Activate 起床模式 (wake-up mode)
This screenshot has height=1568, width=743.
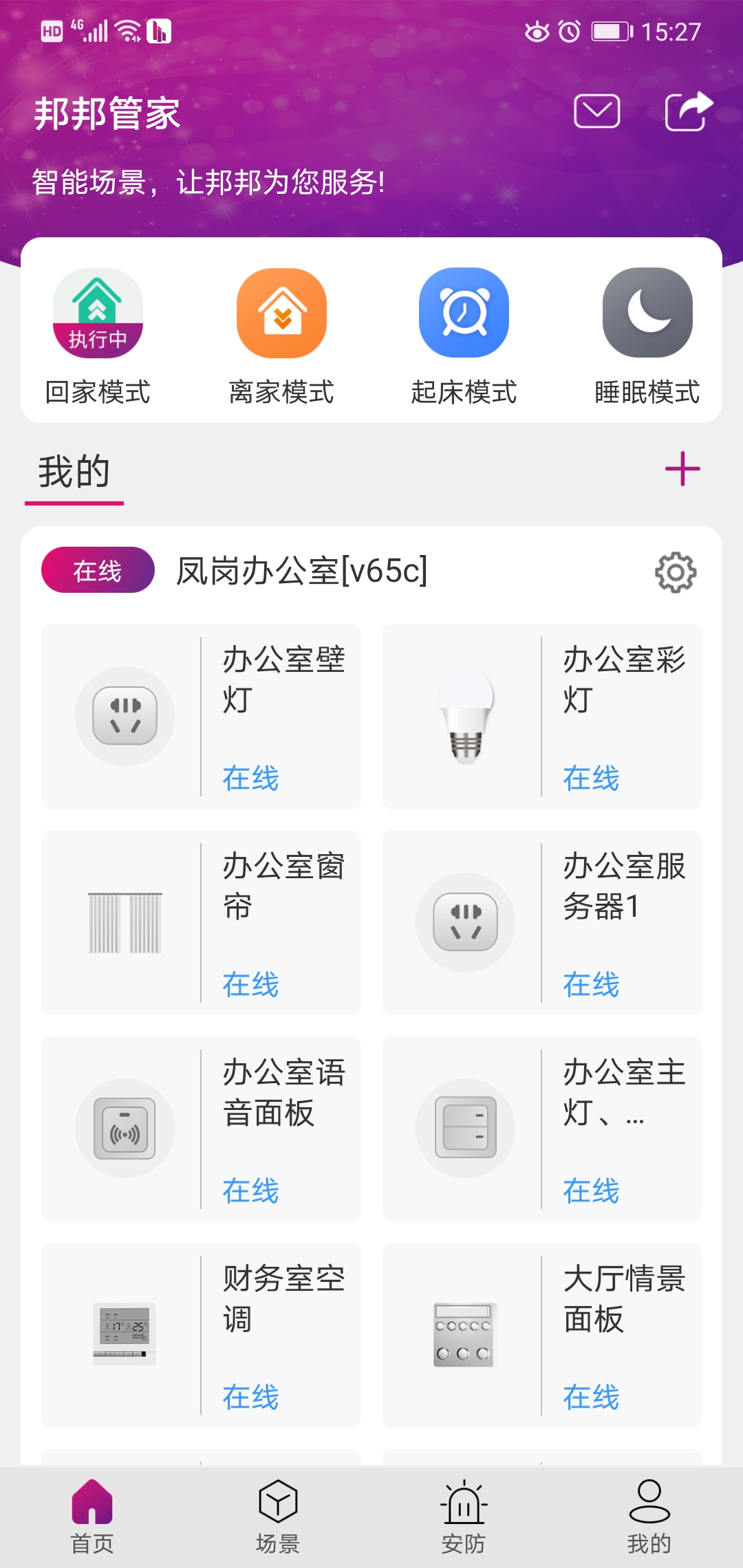[462, 313]
